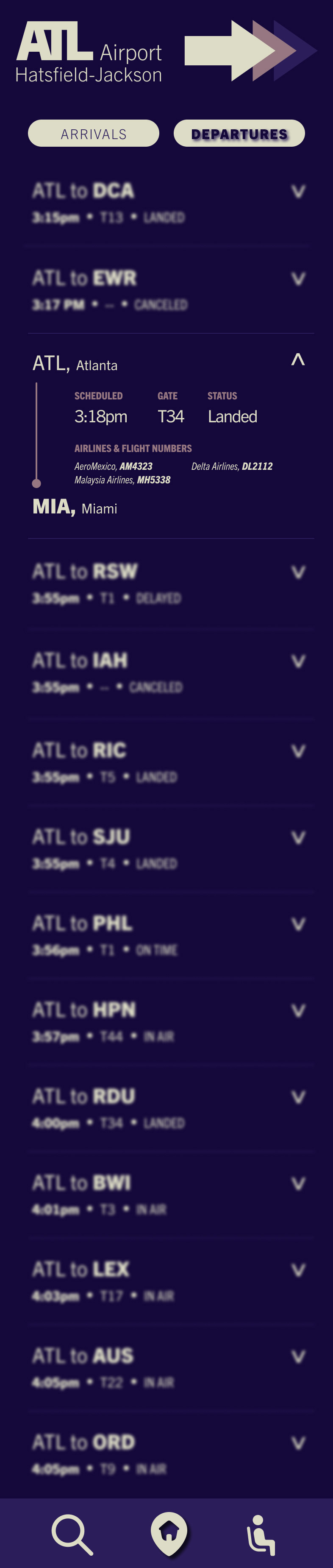This screenshot has width=333, height=1568.
Task: Expand the ATL to RIC flight
Action: click(x=298, y=751)
